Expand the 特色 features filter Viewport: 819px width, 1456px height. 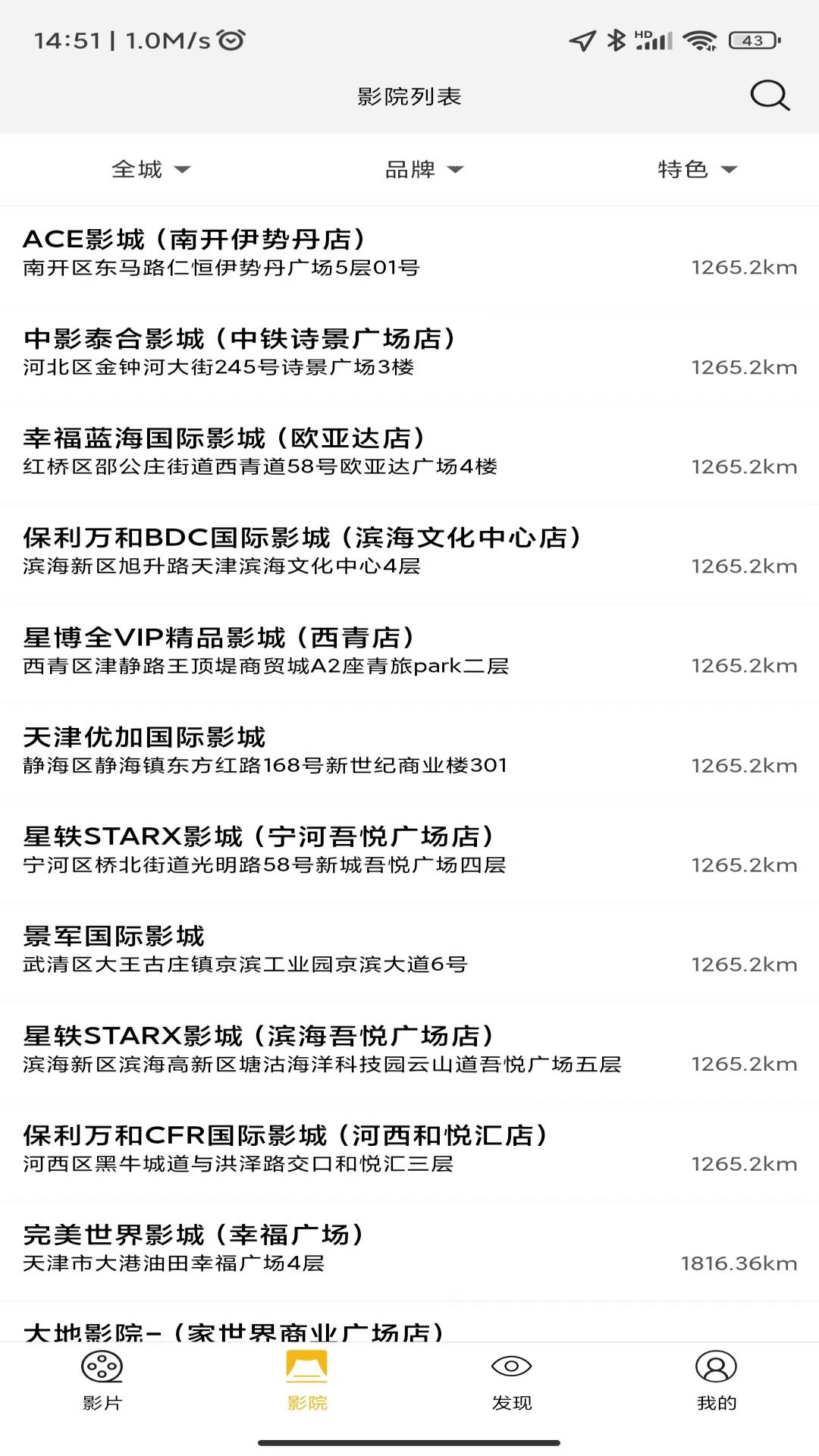(696, 169)
